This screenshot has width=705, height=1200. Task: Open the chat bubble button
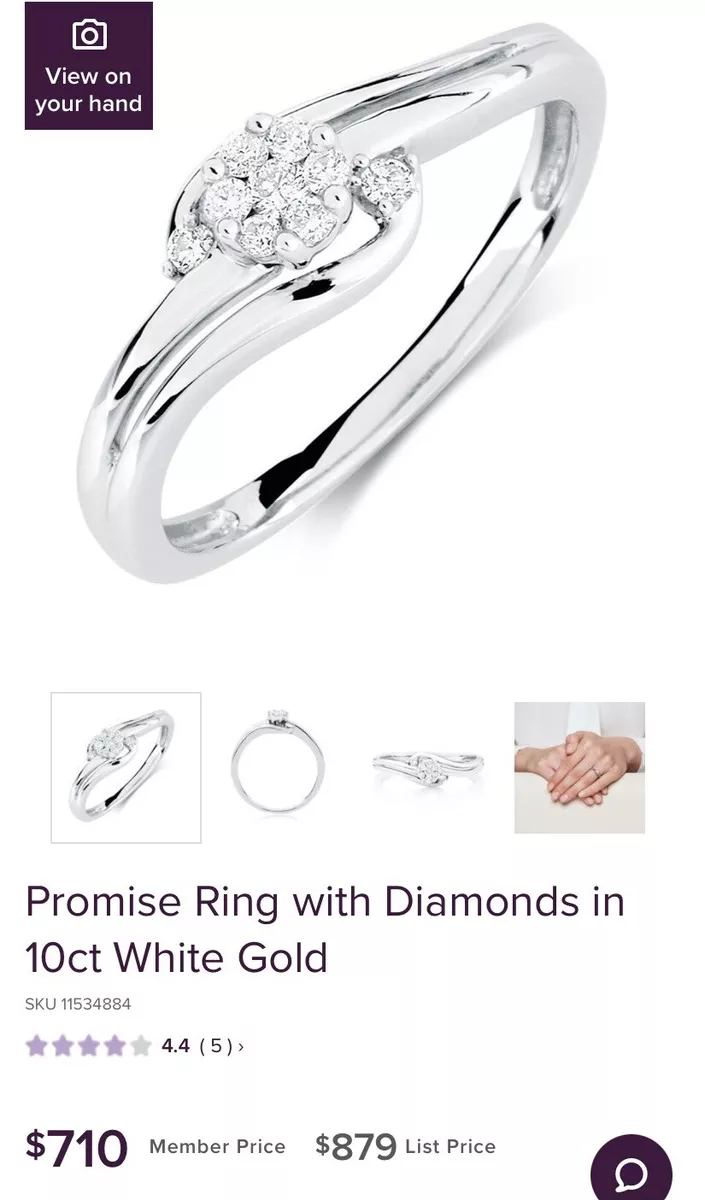tap(631, 1172)
